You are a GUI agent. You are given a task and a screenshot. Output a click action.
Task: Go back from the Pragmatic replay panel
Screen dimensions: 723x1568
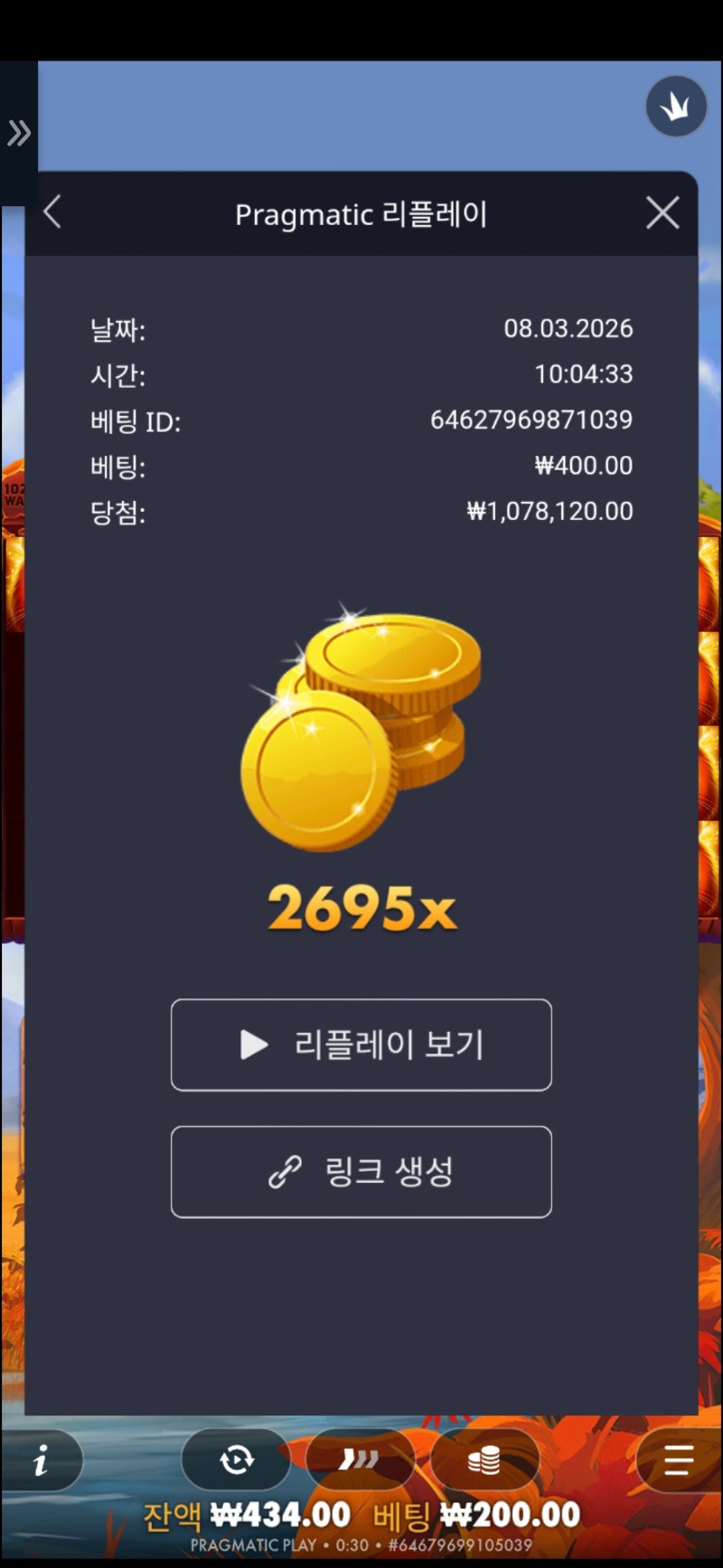click(x=52, y=213)
